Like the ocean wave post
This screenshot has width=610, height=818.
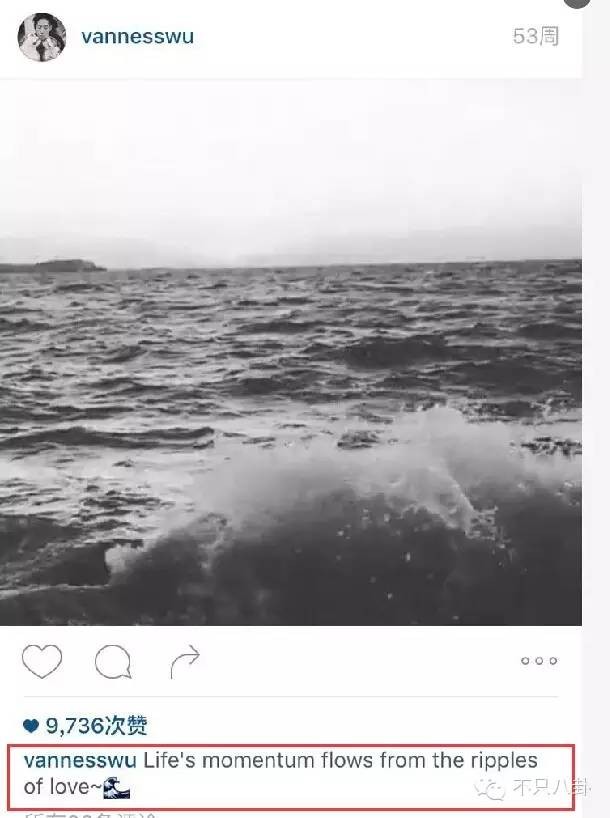(x=42, y=661)
